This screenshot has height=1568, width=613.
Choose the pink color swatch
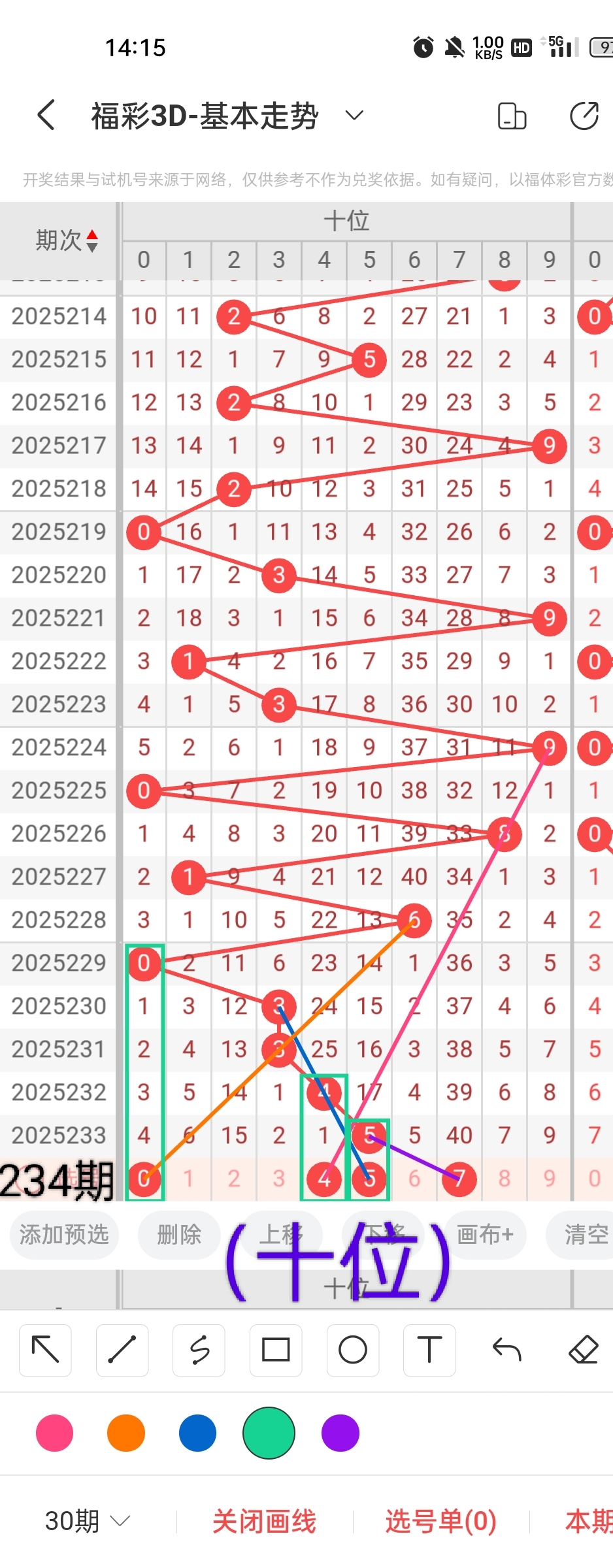coord(55,1433)
